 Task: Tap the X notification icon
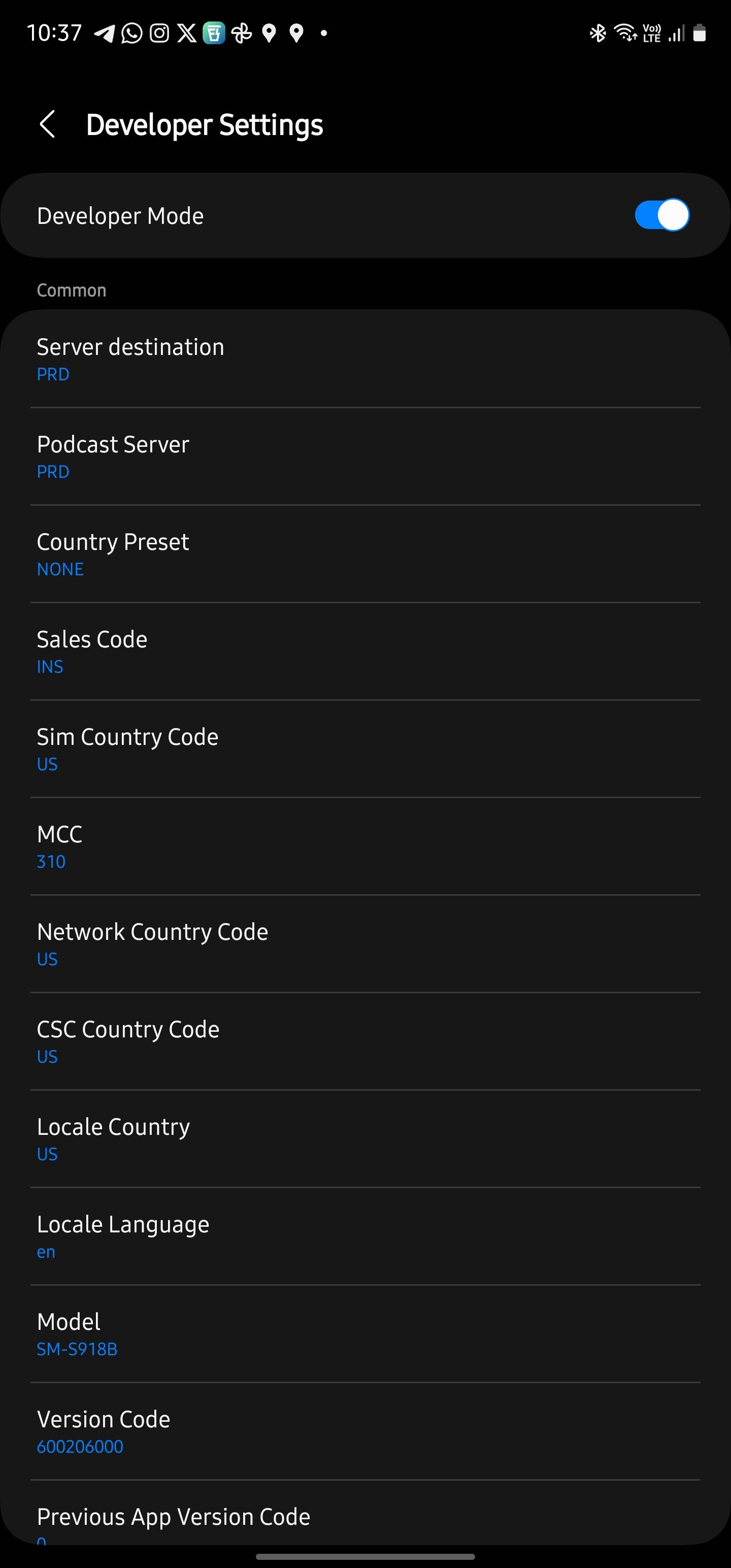186,33
